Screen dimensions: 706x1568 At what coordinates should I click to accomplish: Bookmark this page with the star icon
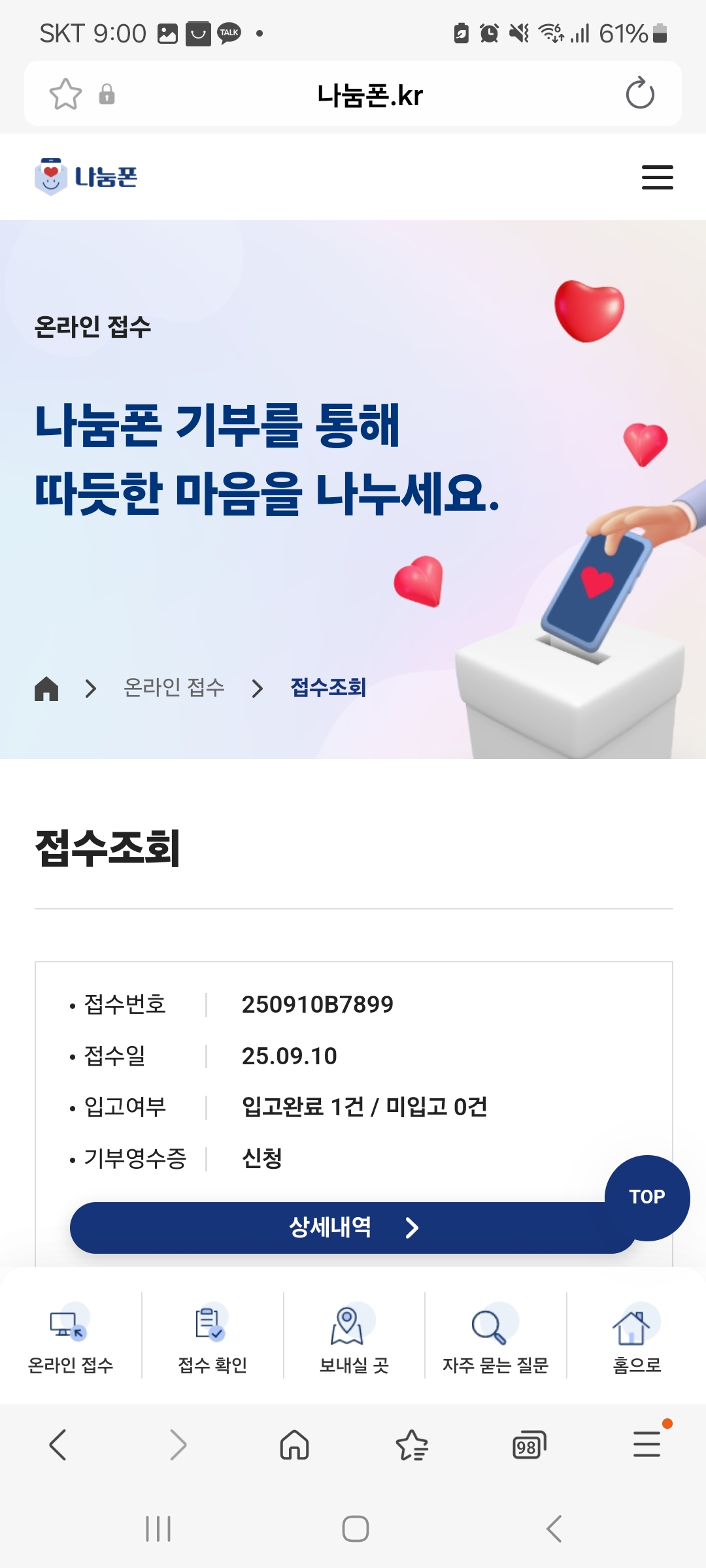(65, 94)
